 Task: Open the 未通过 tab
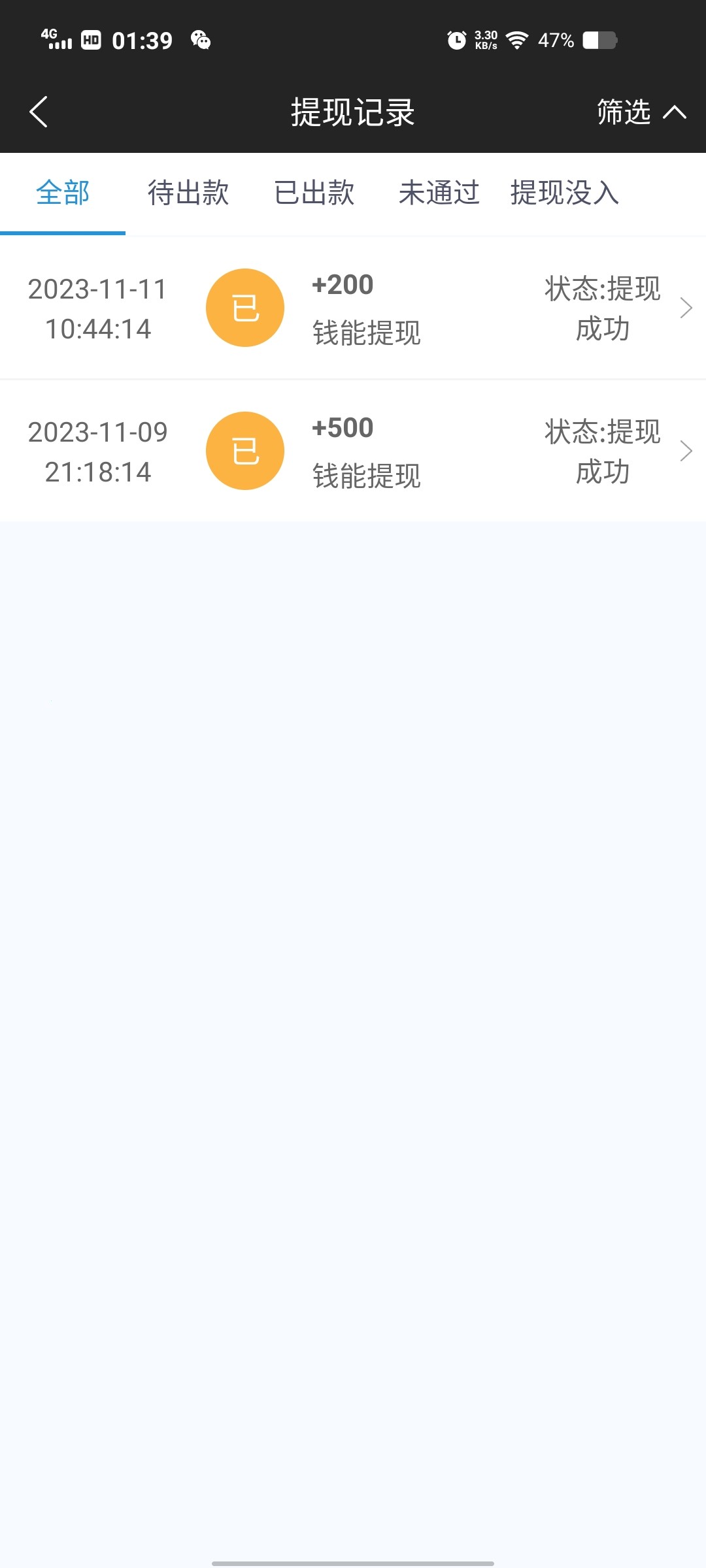click(439, 193)
